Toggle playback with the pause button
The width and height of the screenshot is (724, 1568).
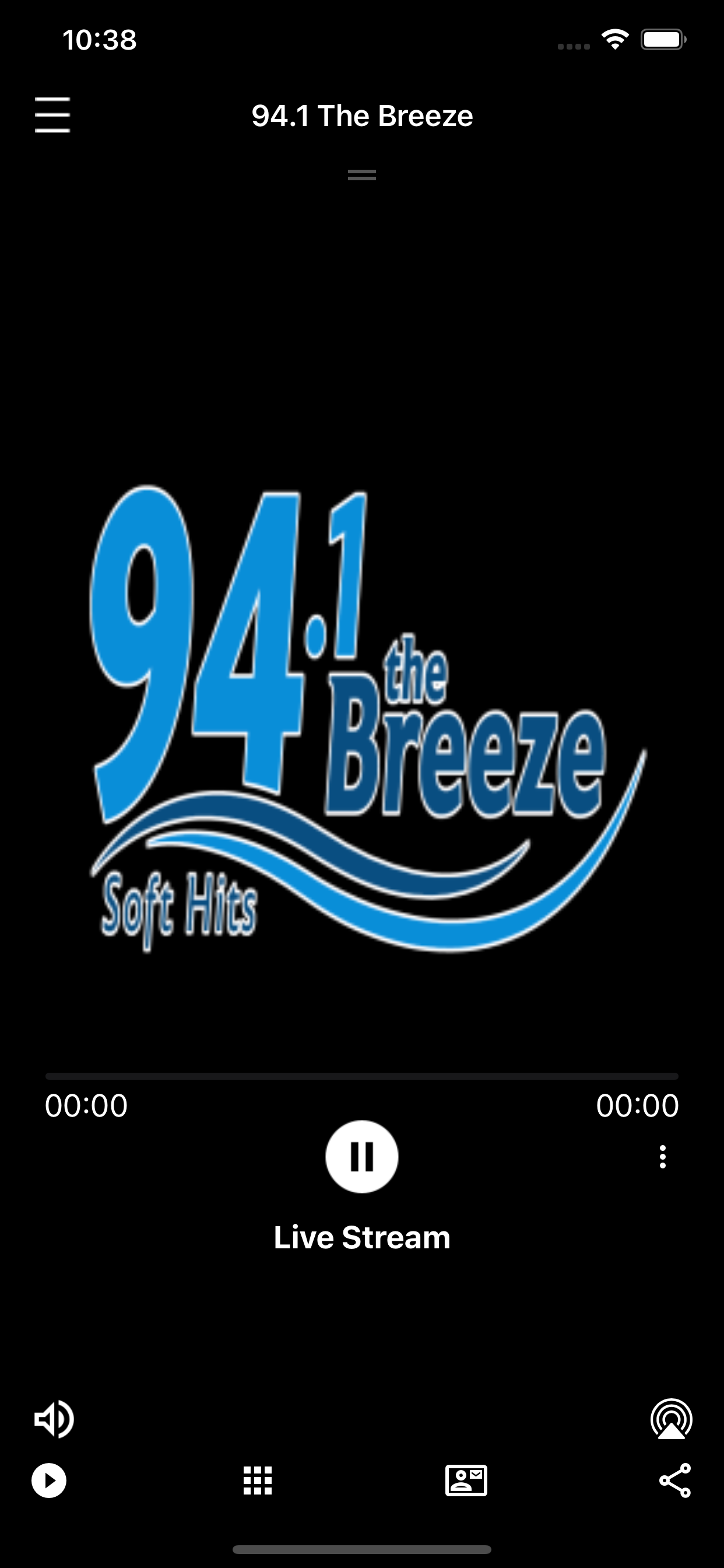click(362, 1157)
